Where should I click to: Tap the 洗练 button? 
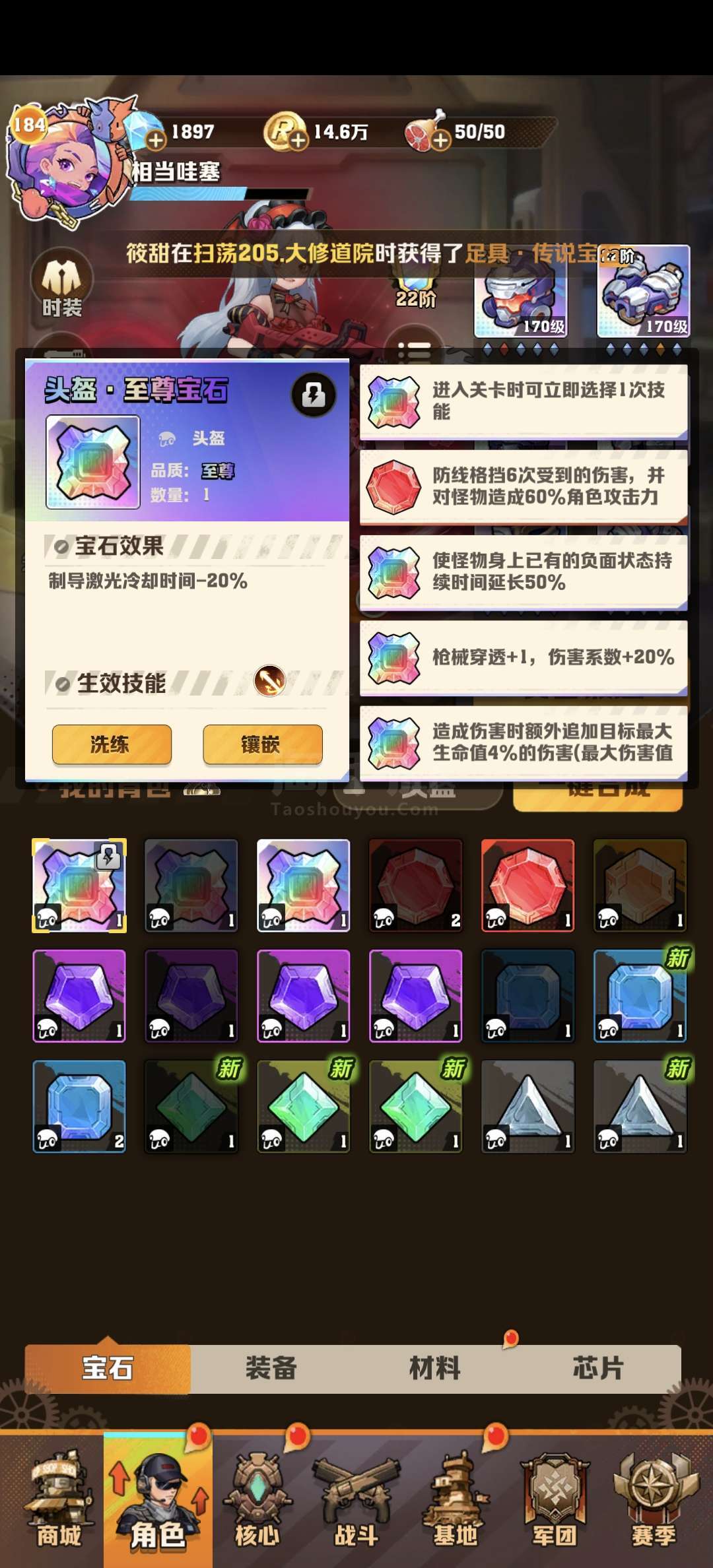(112, 744)
